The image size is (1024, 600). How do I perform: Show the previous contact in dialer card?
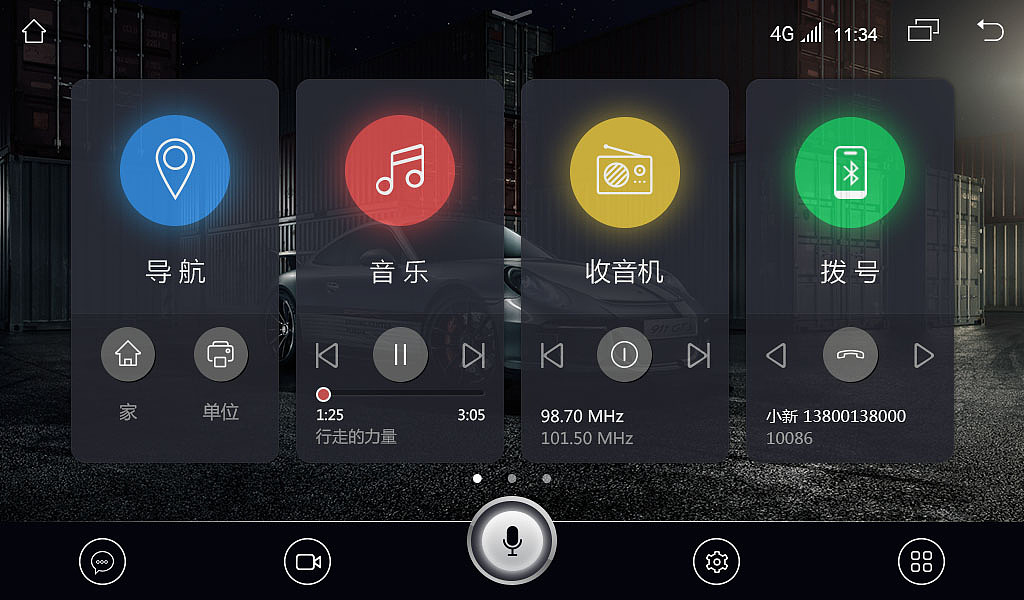[x=776, y=355]
